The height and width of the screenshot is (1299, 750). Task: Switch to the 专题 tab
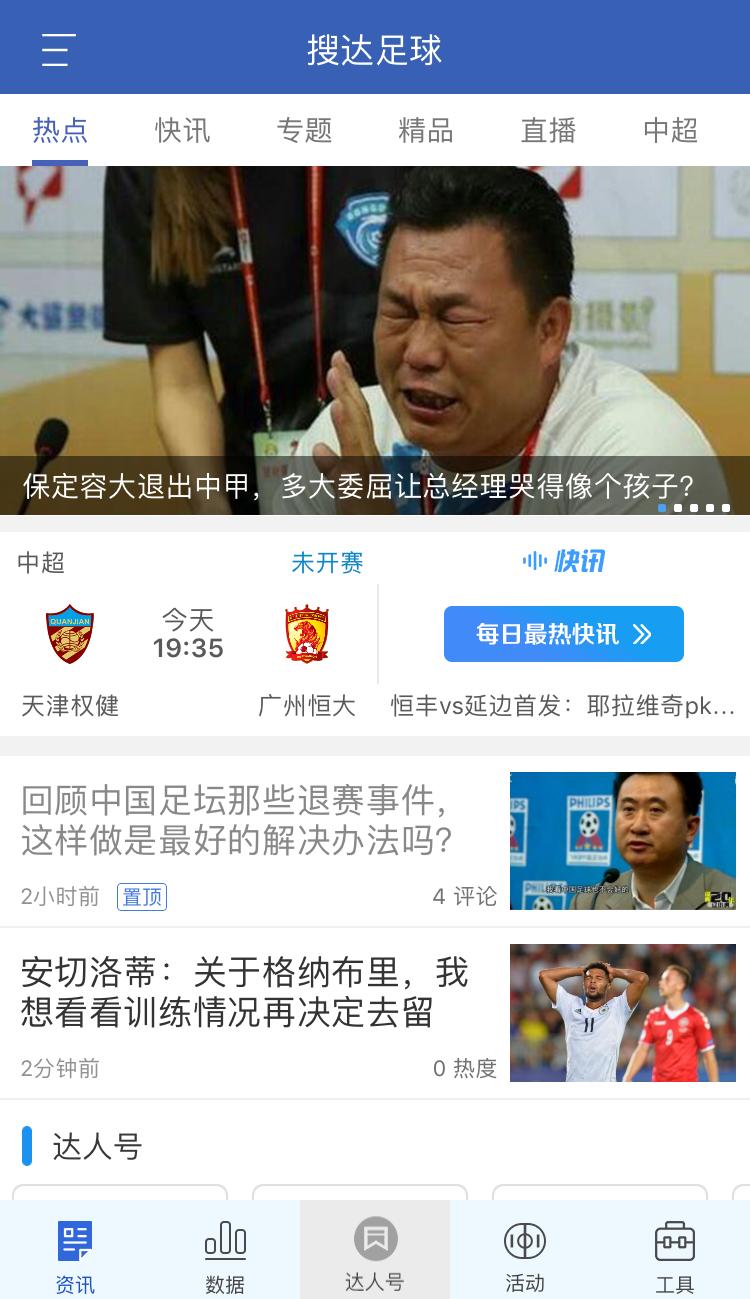[x=304, y=131]
